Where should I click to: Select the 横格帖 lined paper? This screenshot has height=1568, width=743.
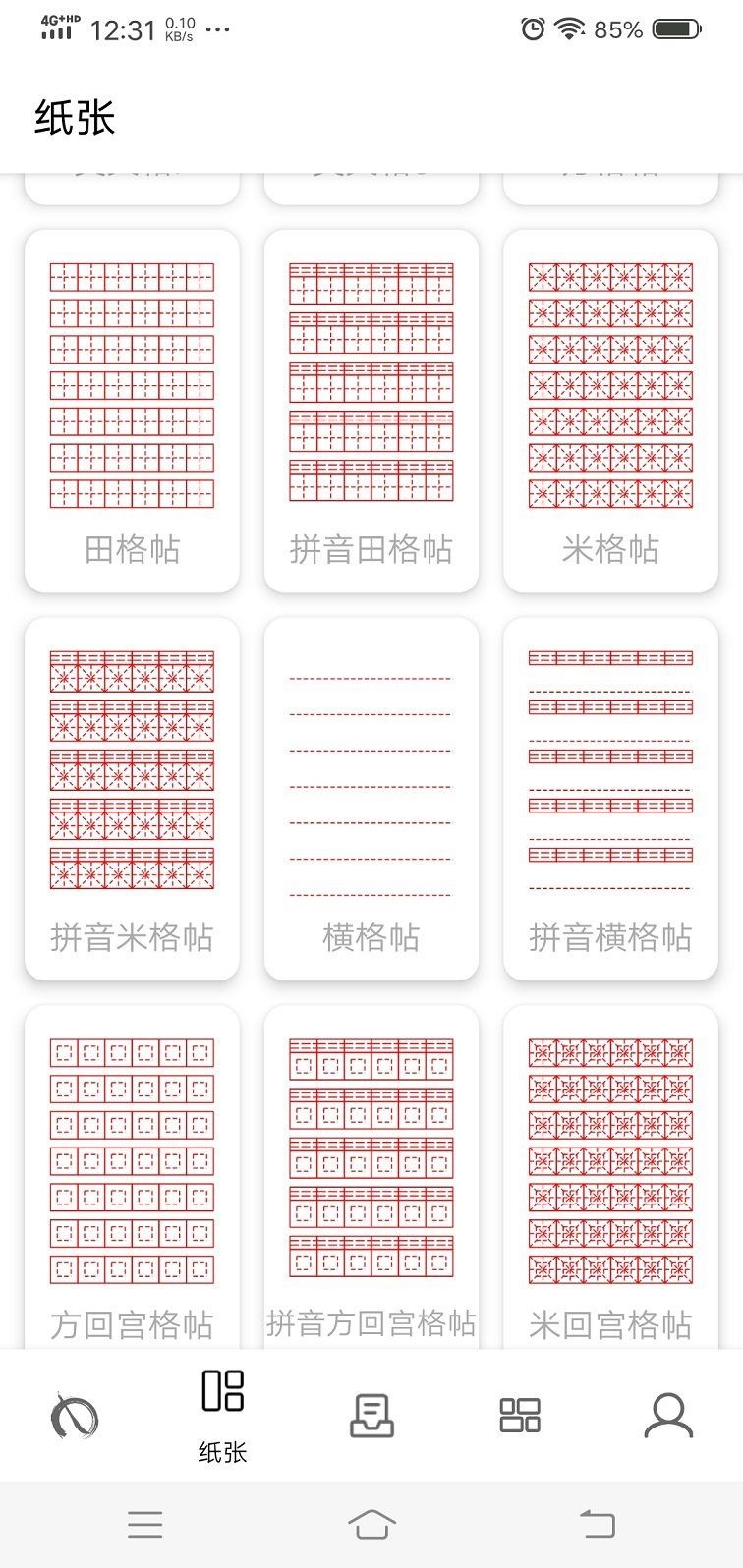[x=371, y=798]
